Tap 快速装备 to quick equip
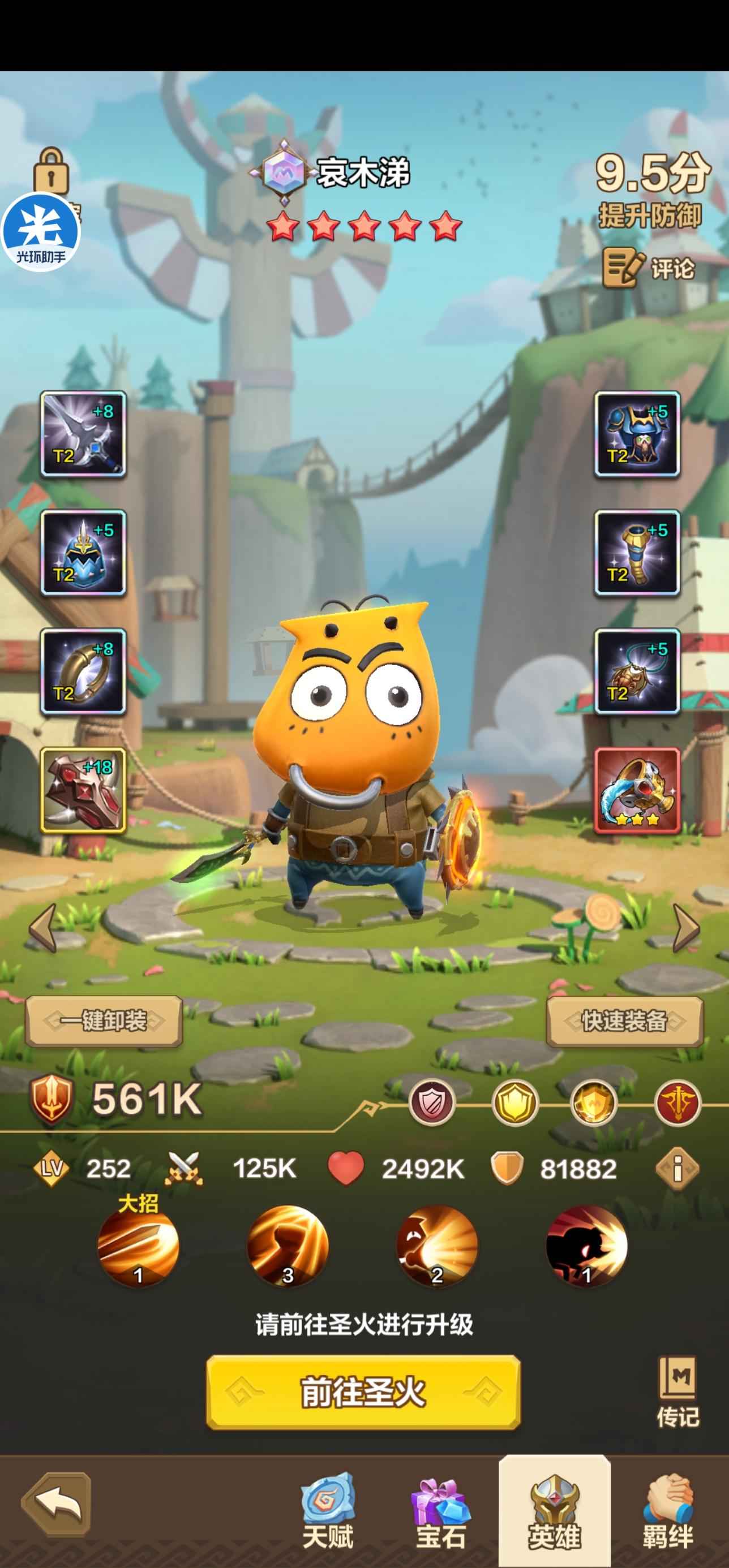The width and height of the screenshot is (729, 1568). 625,1022
